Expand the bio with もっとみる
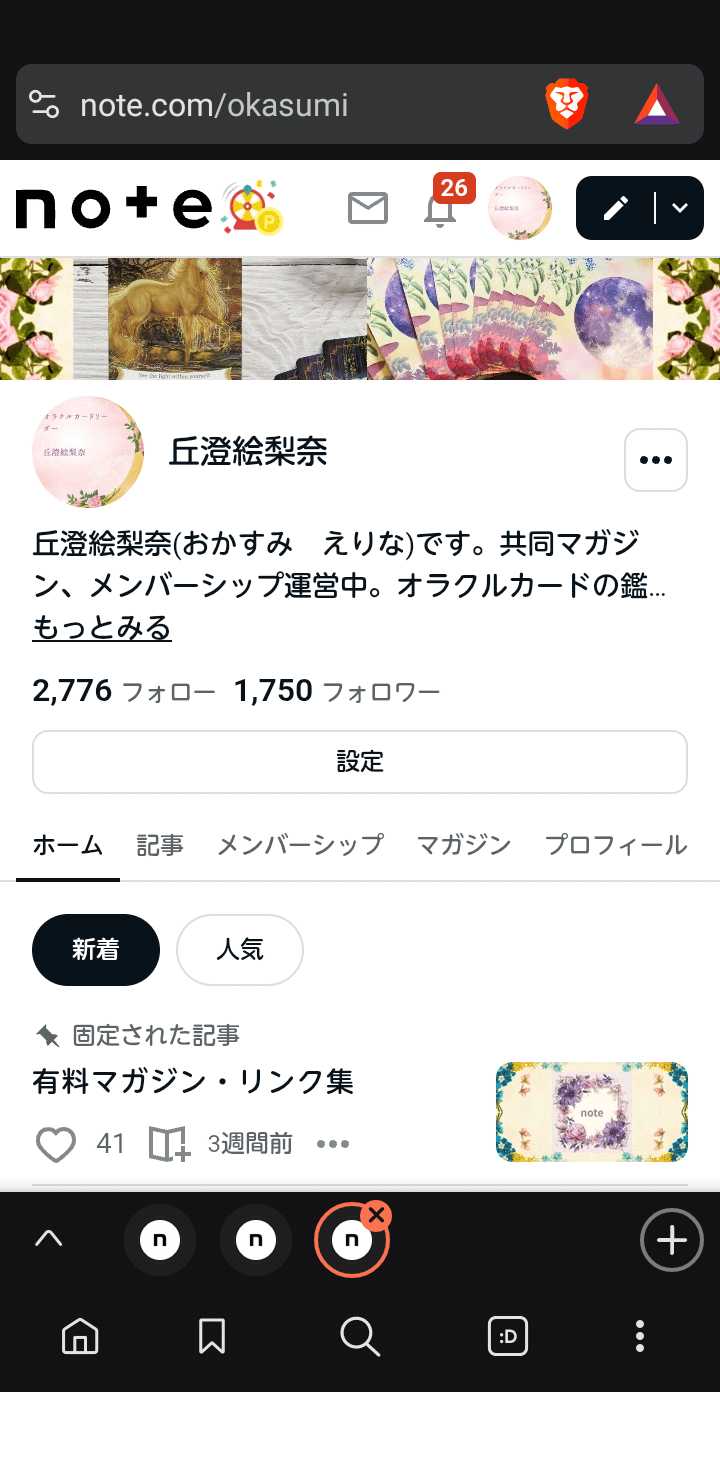 click(x=102, y=629)
